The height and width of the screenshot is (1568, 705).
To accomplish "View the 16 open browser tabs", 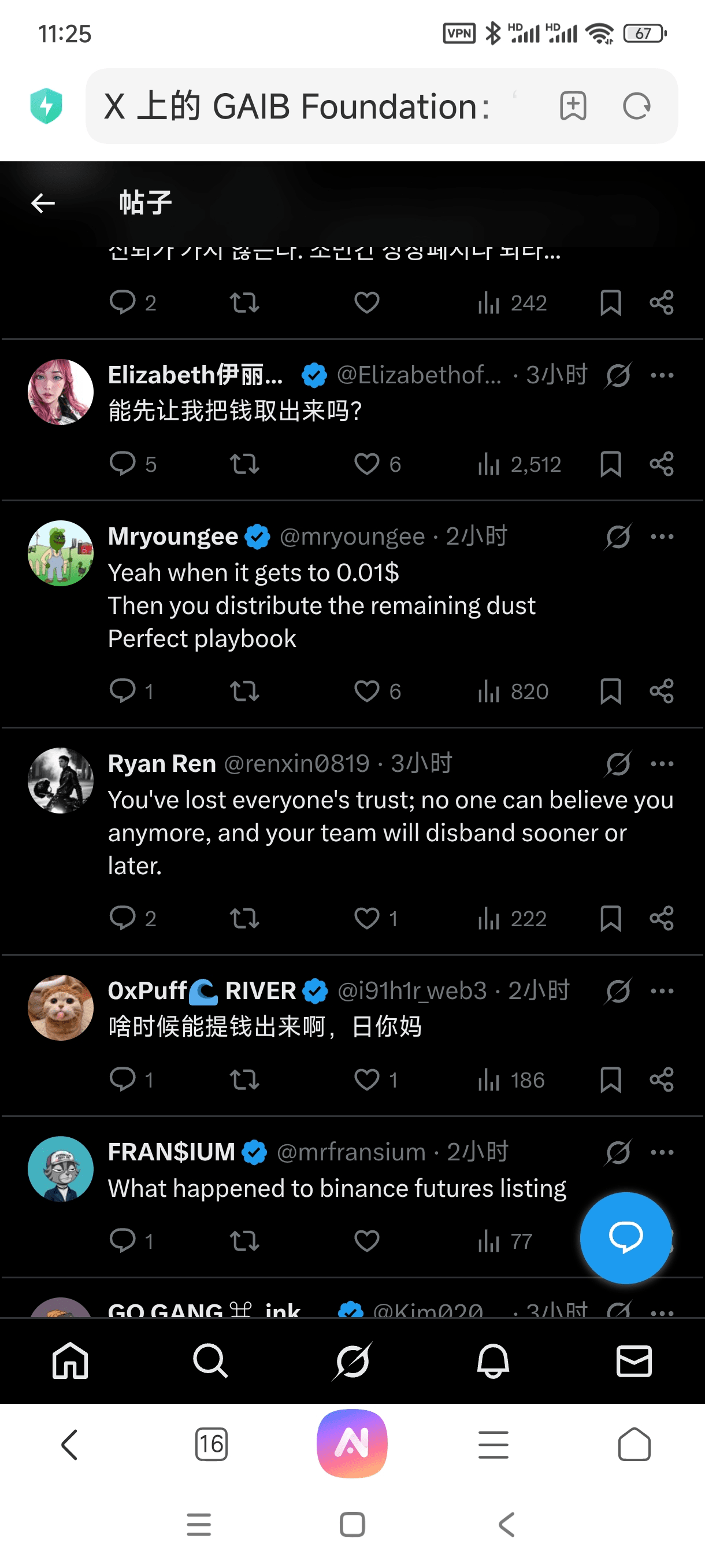I will tap(211, 1444).
